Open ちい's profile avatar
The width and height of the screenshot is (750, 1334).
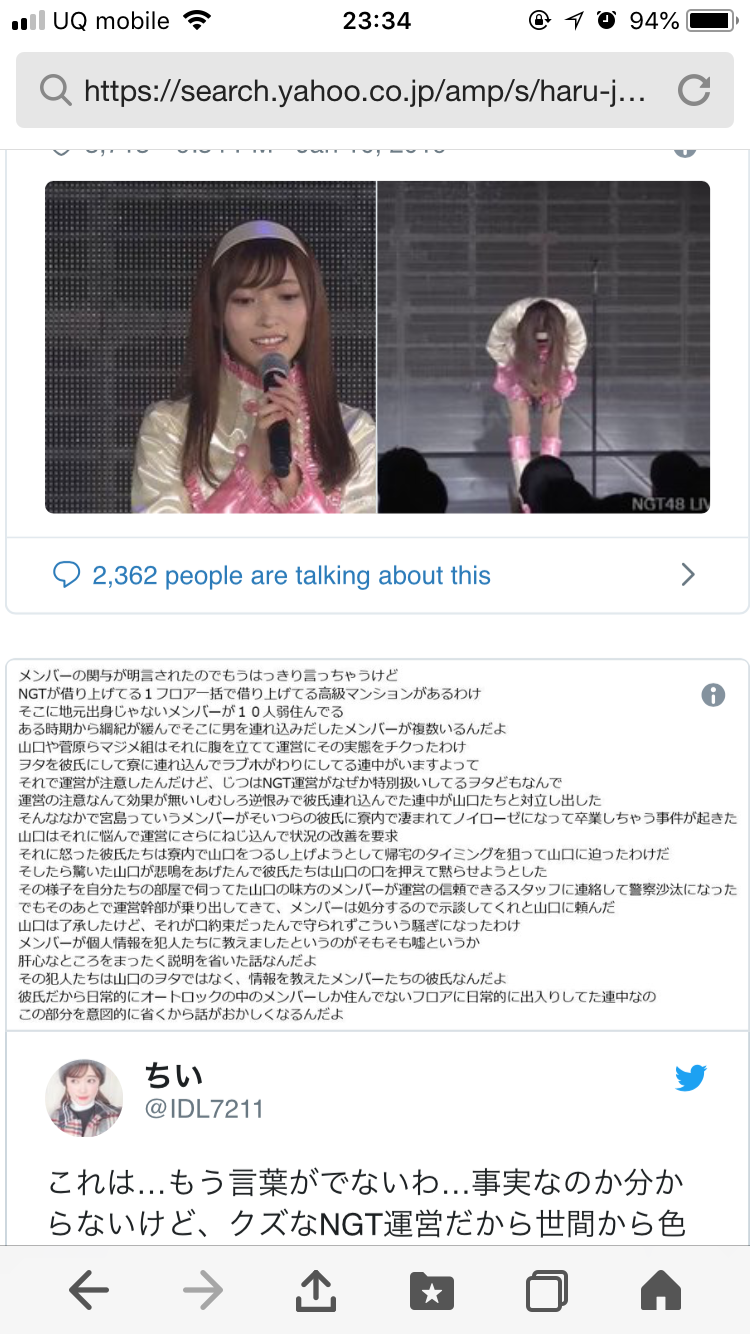coord(84,1098)
